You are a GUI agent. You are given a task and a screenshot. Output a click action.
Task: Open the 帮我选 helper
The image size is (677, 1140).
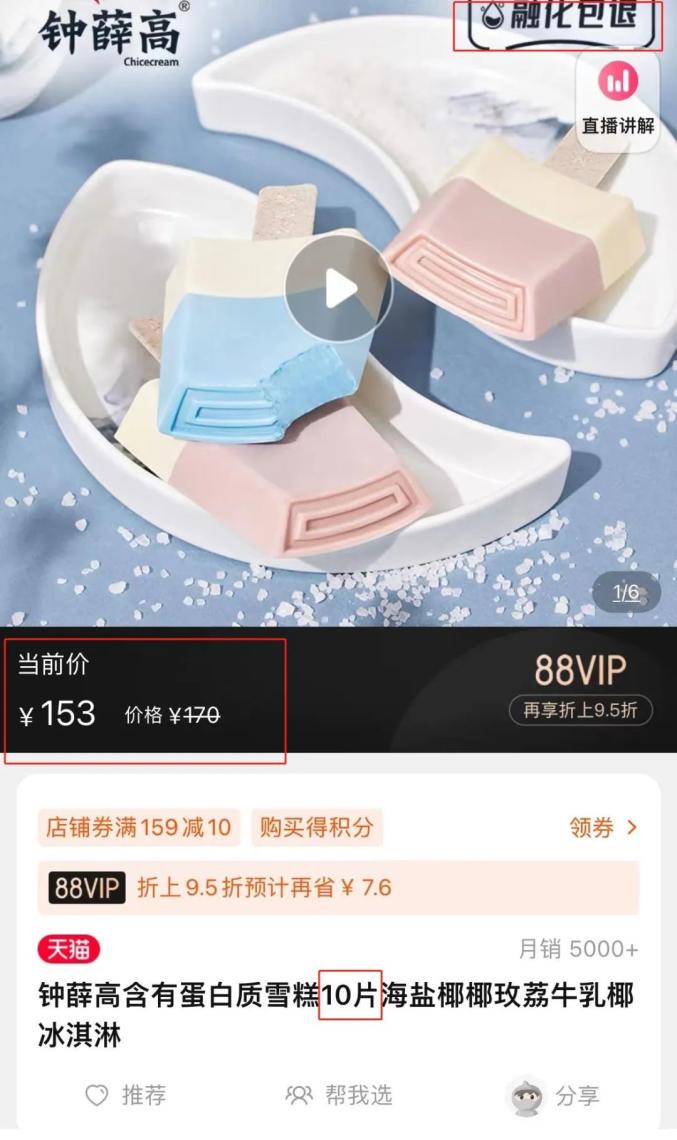click(338, 1096)
